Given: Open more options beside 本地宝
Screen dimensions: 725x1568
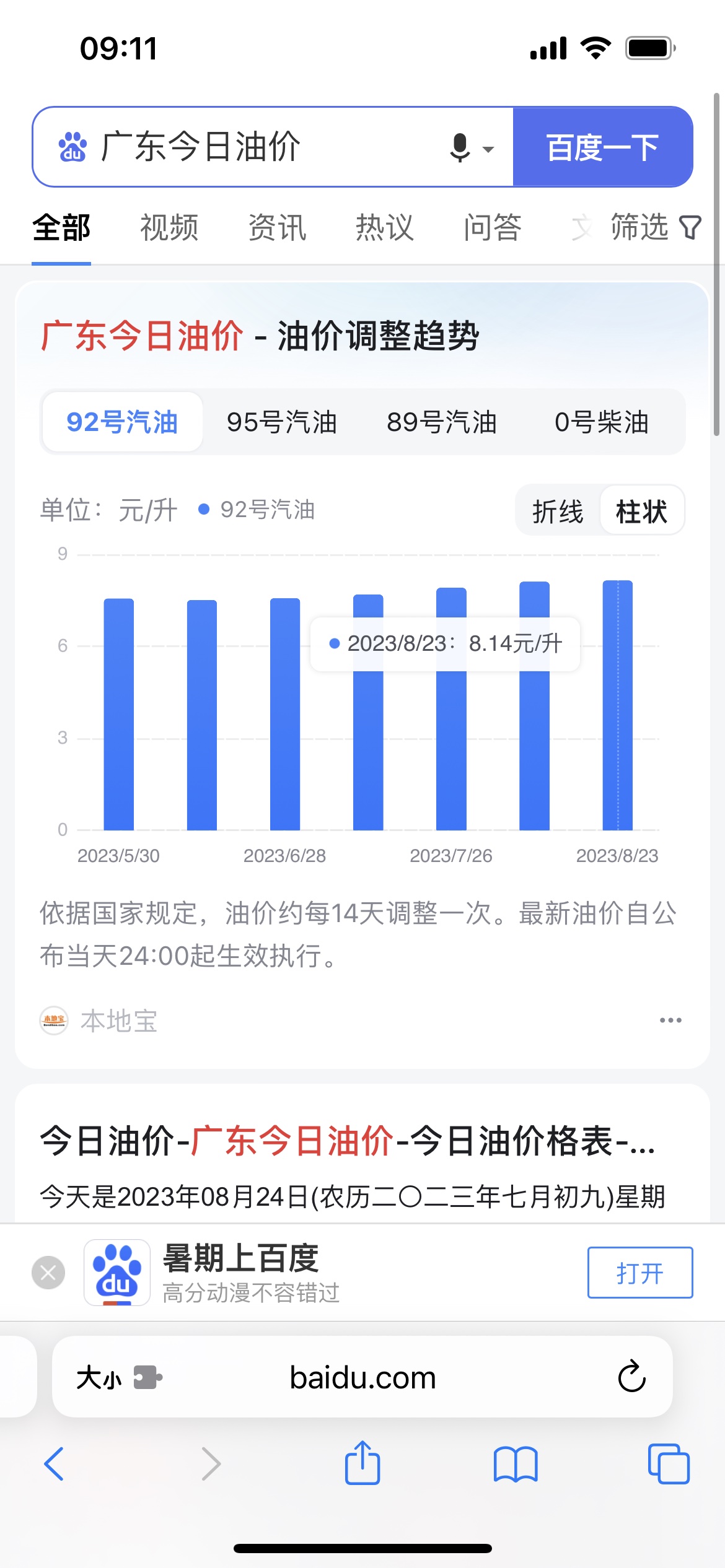Looking at the screenshot, I should click(x=670, y=1020).
